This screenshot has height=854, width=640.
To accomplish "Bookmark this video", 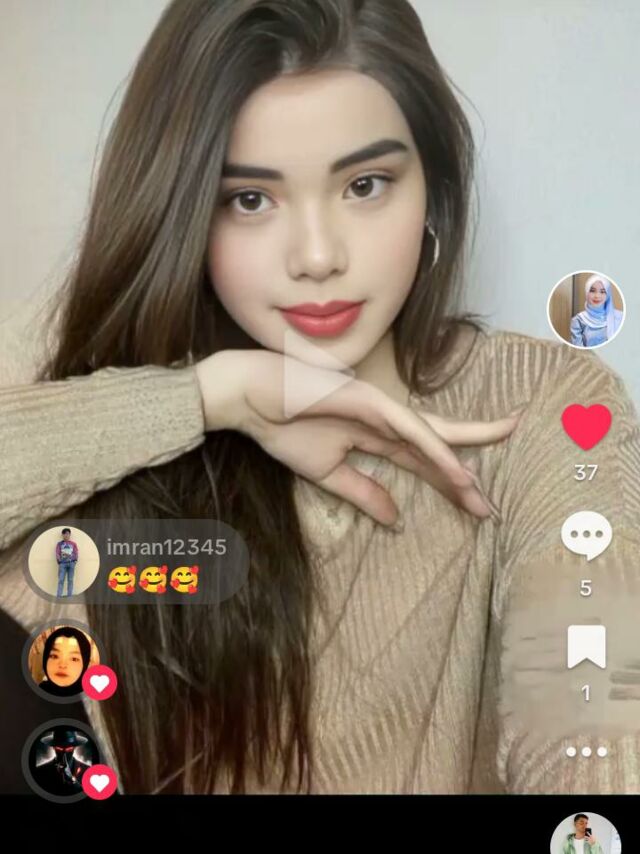I will coord(586,647).
